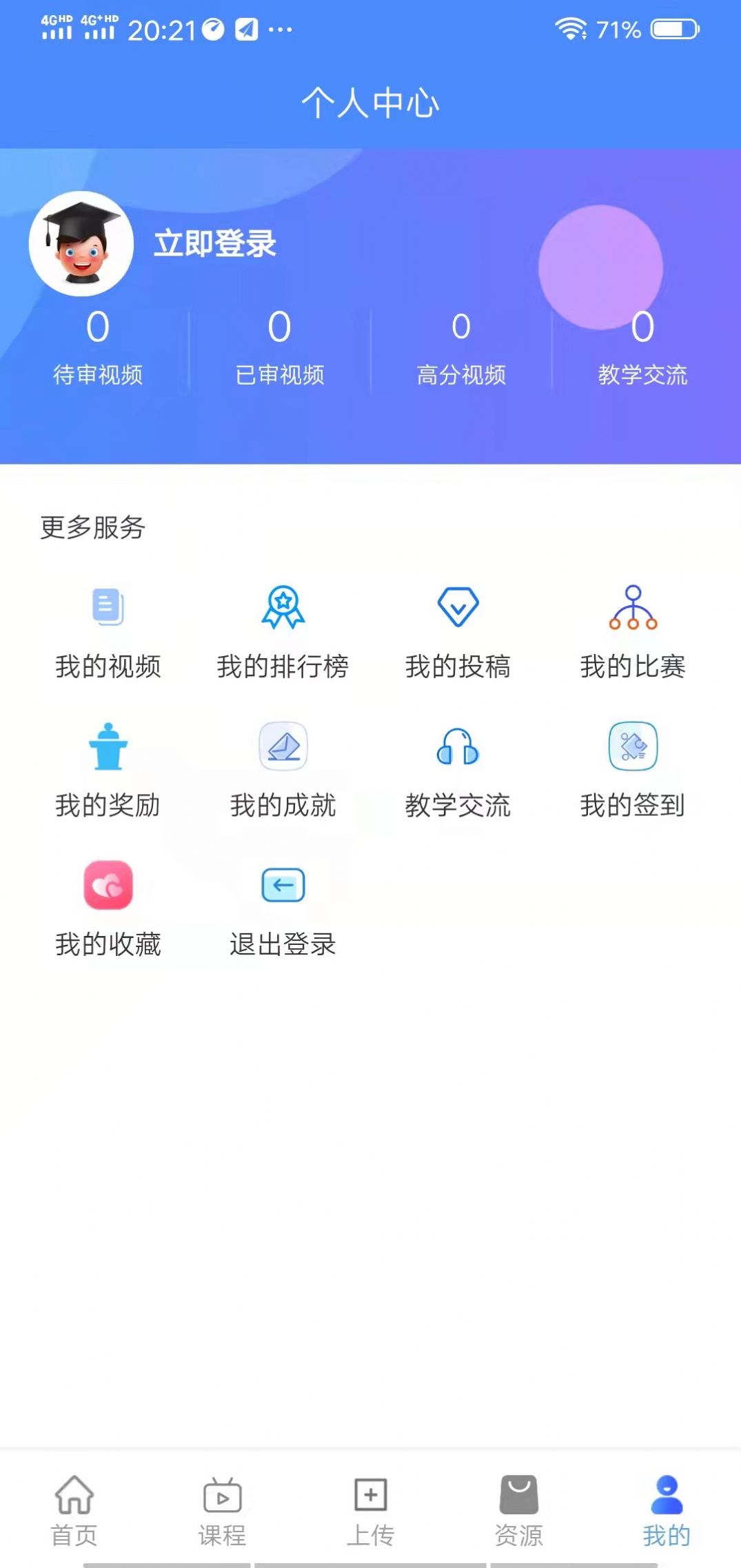View 已审视频 reviewed videos
The width and height of the screenshot is (741, 1568).
tap(279, 348)
